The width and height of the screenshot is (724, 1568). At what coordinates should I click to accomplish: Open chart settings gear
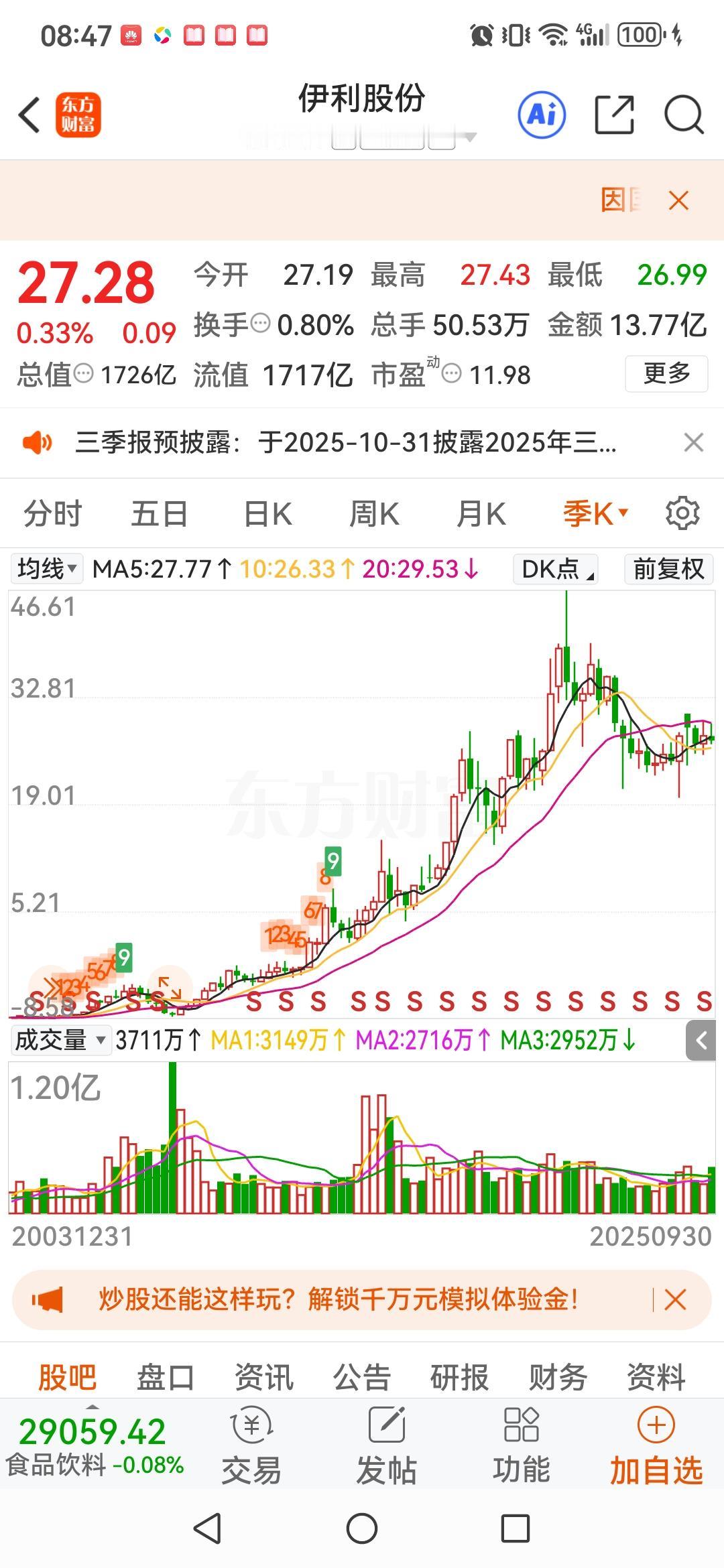pos(682,514)
